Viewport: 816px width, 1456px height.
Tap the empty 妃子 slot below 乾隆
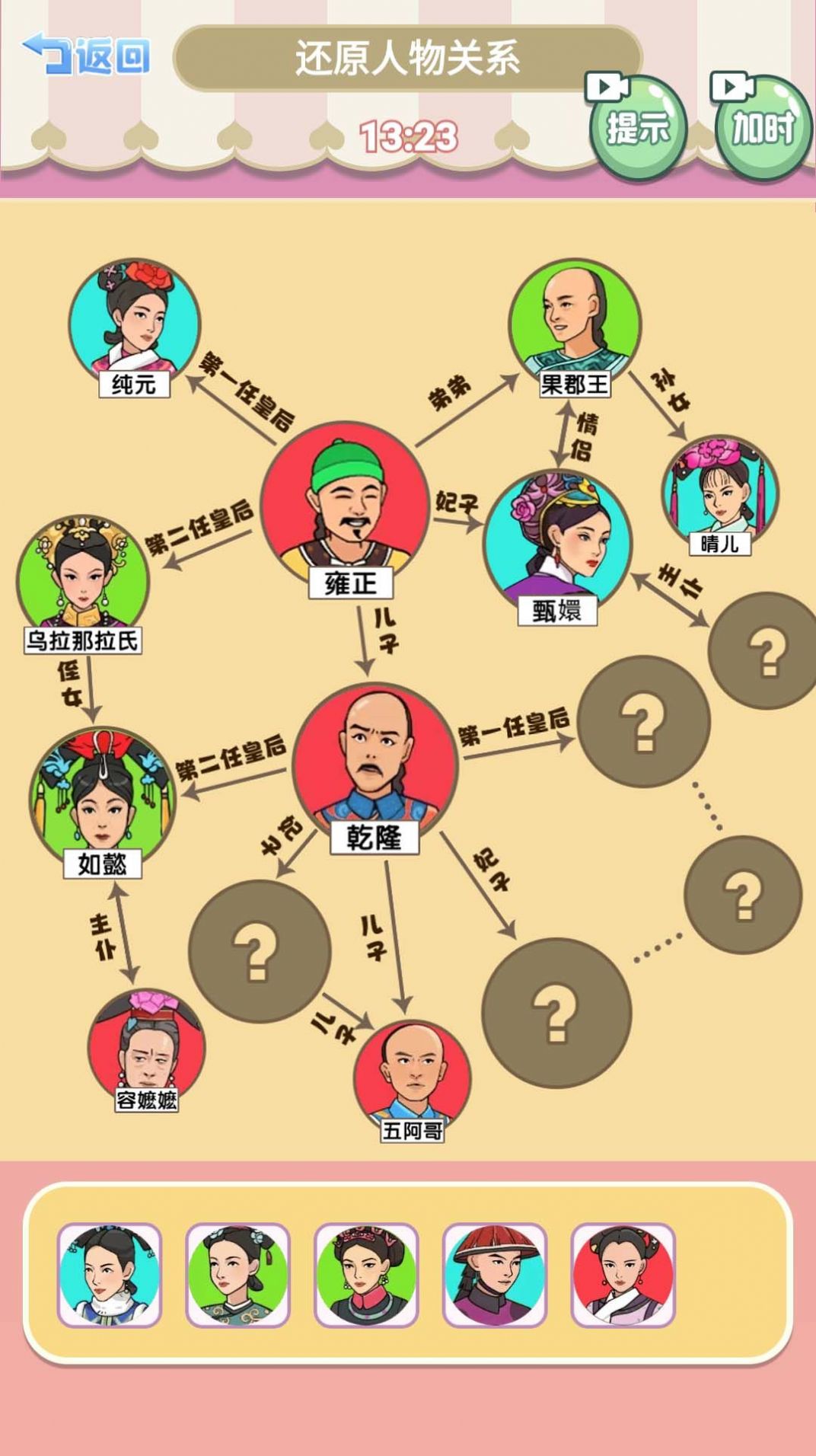point(556,1013)
